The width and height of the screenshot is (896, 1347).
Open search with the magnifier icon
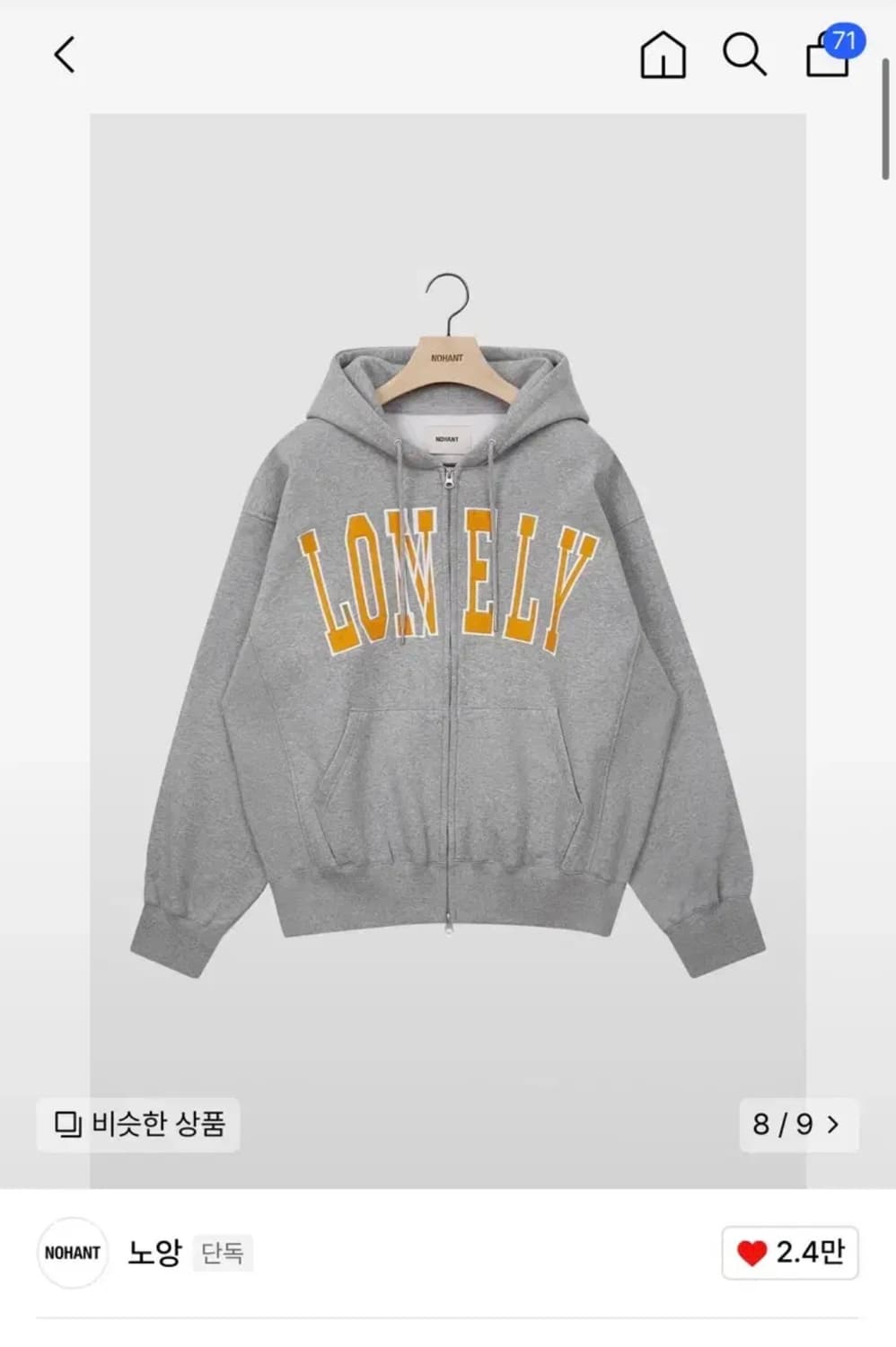(x=744, y=55)
